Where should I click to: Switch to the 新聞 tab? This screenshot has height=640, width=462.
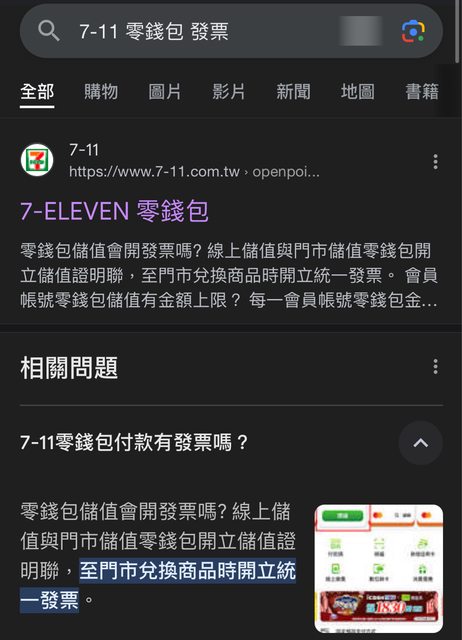pos(293,91)
